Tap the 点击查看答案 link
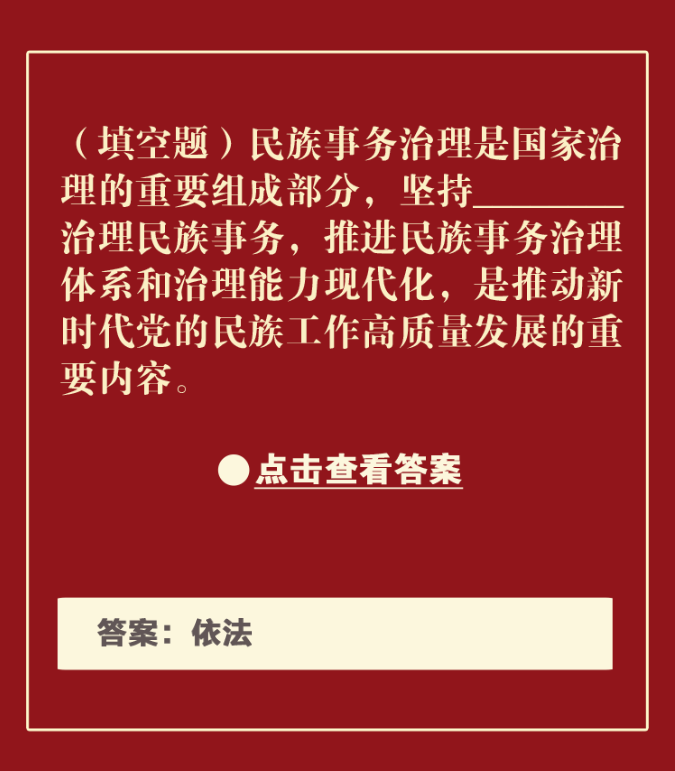 (x=357, y=469)
